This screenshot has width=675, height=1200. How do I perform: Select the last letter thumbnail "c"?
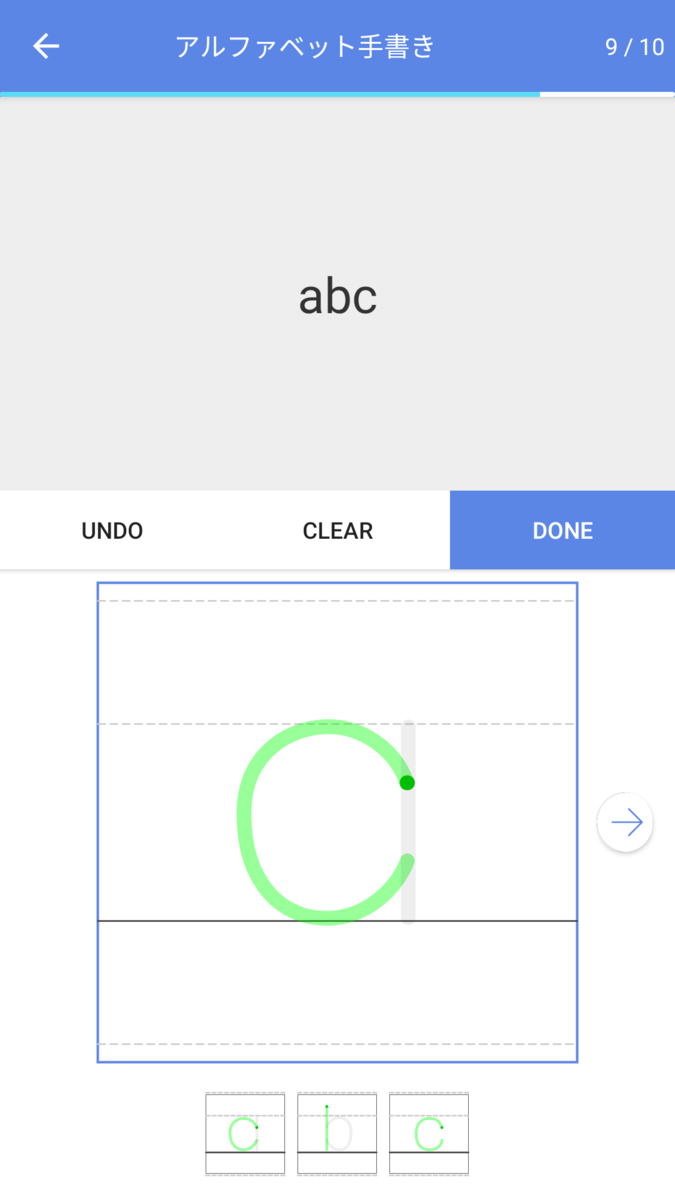429,1134
